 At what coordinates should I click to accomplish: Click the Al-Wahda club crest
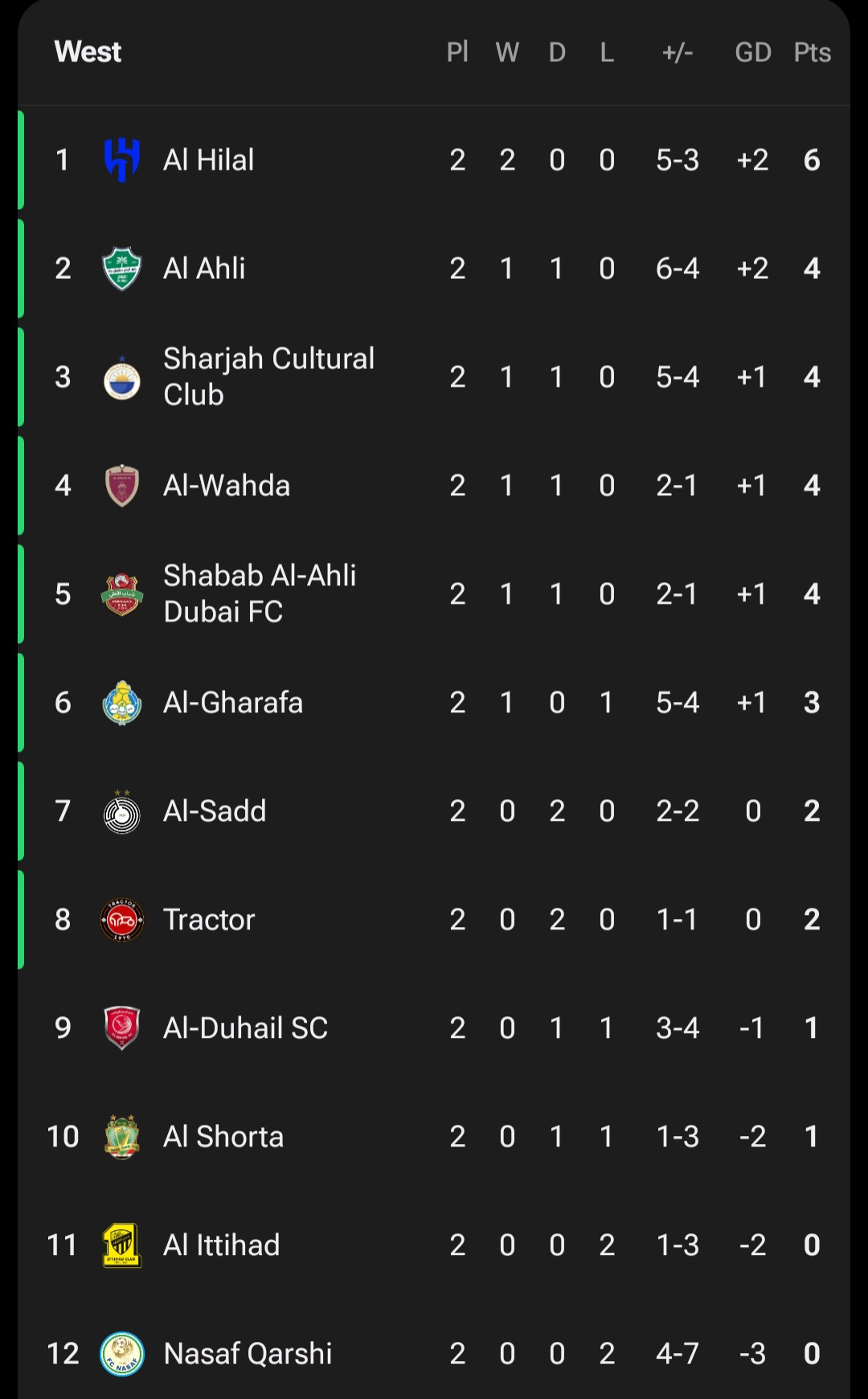[x=122, y=485]
